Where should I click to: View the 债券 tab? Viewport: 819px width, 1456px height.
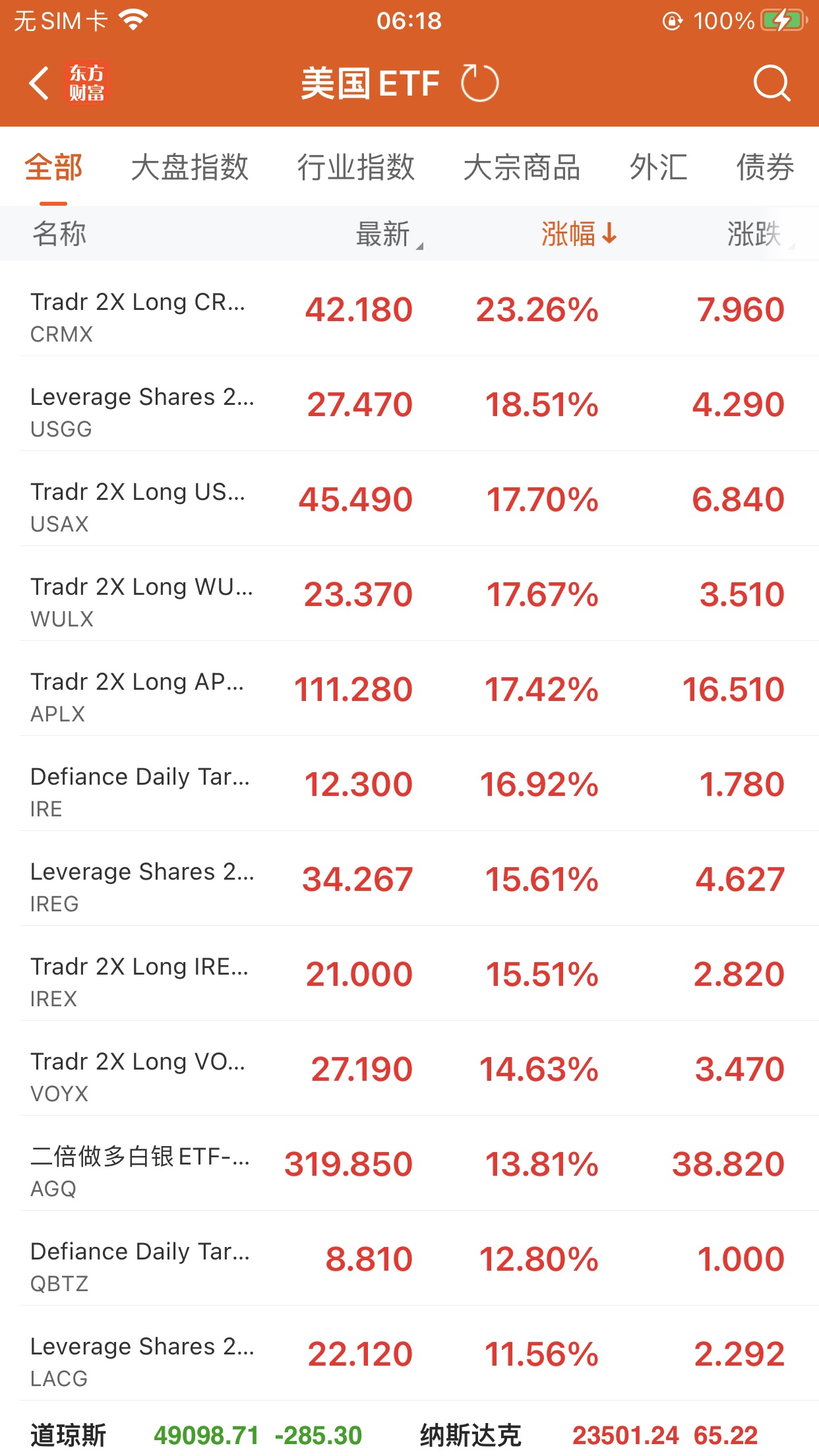tap(765, 167)
